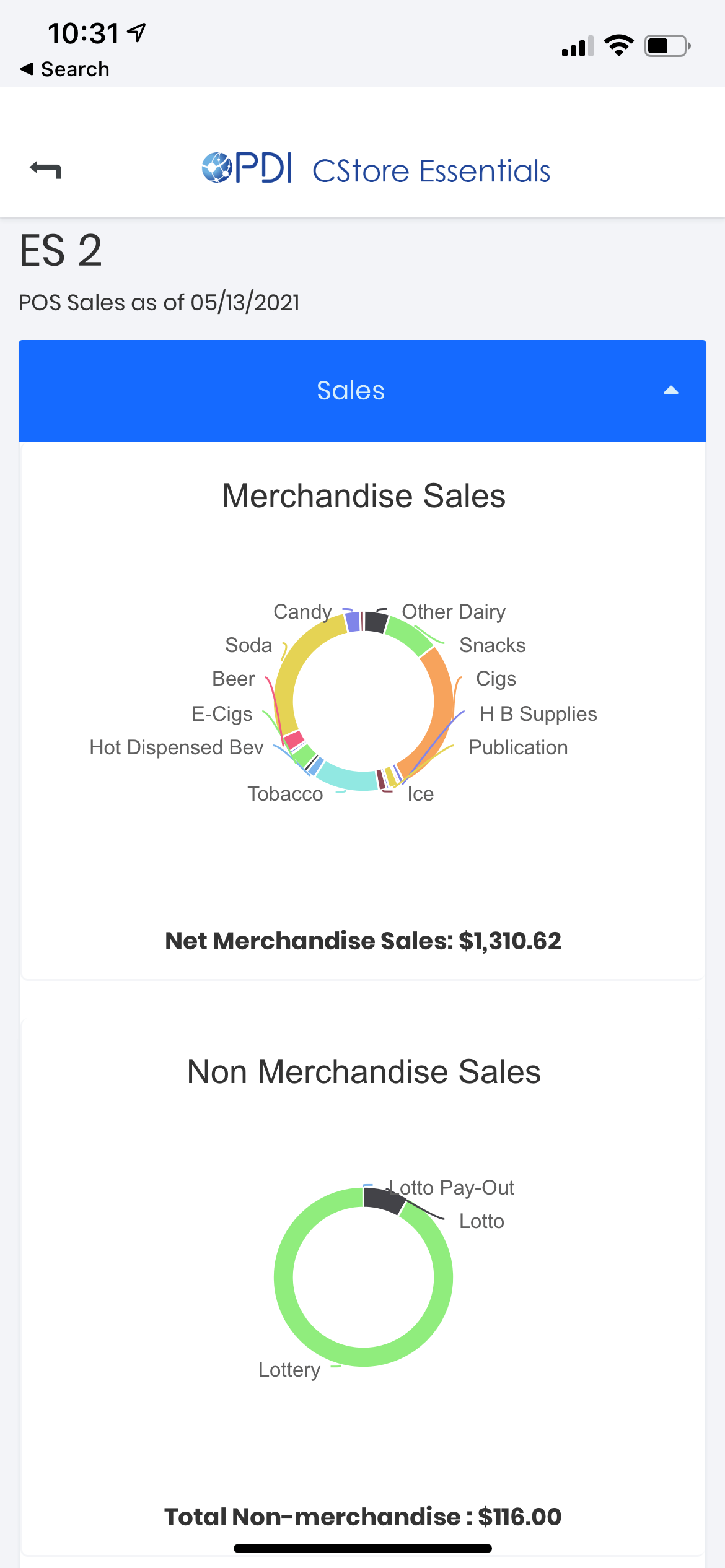This screenshot has height=1568, width=725.
Task: Click the CStore Essentials title link
Action: 432,169
